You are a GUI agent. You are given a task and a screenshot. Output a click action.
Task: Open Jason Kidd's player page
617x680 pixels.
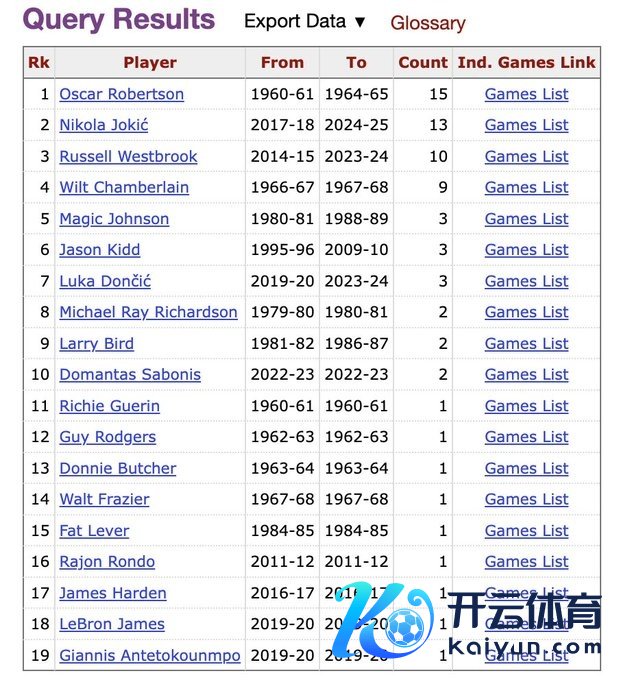pyautogui.click(x=99, y=250)
